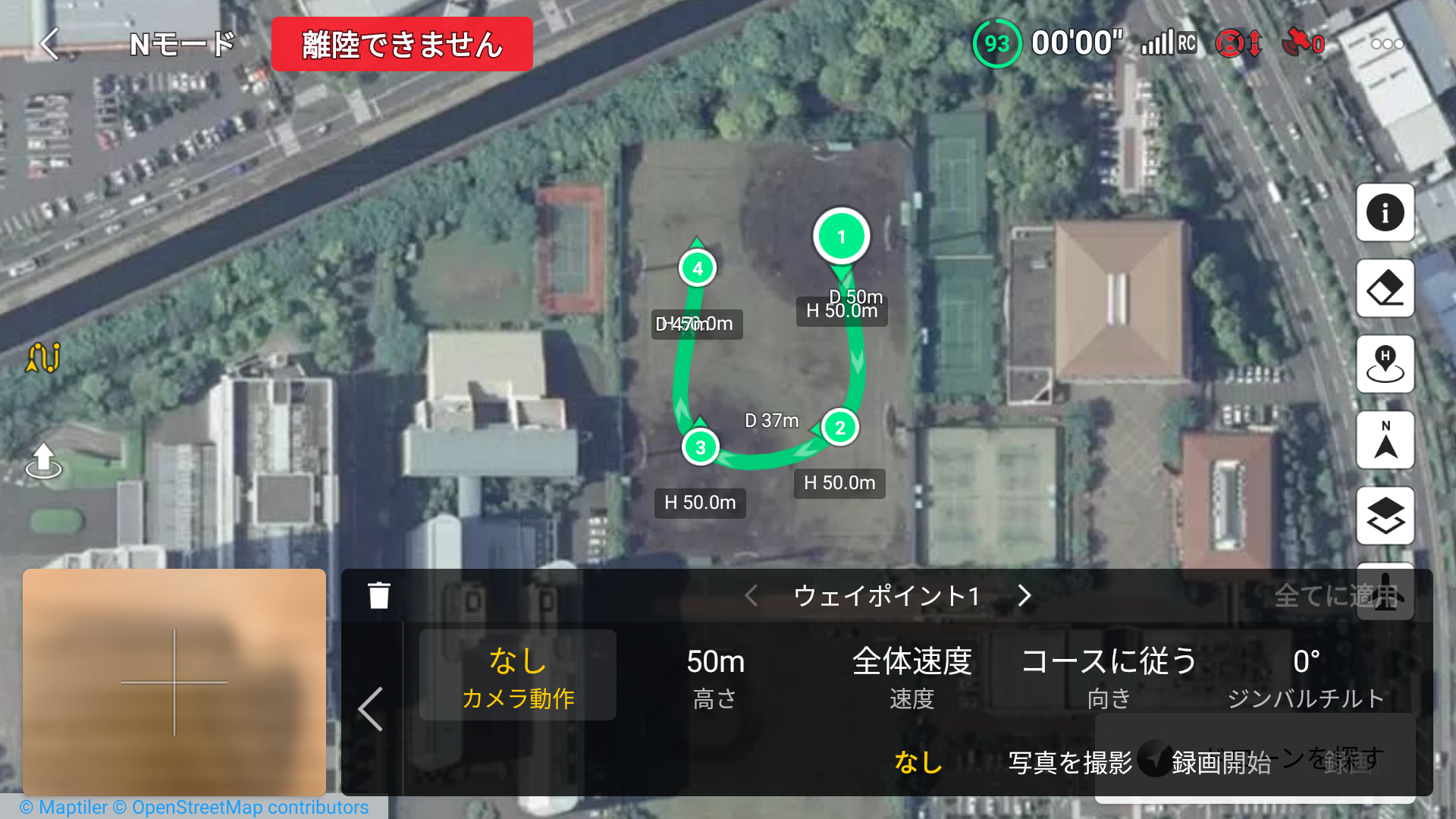Tap the eraser icon to clear route
The height and width of the screenshot is (819, 1456).
(1385, 289)
